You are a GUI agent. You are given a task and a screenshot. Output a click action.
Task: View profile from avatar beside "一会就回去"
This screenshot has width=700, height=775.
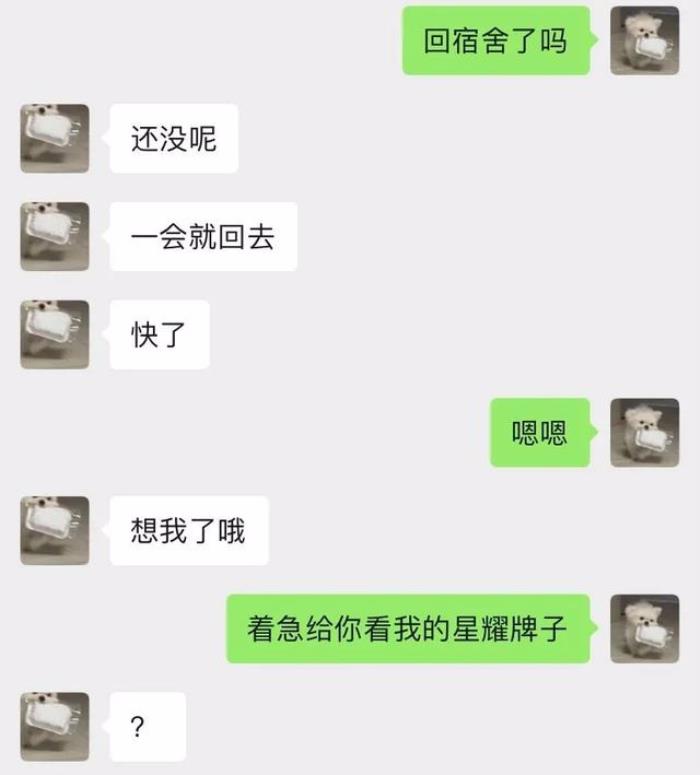55,236
